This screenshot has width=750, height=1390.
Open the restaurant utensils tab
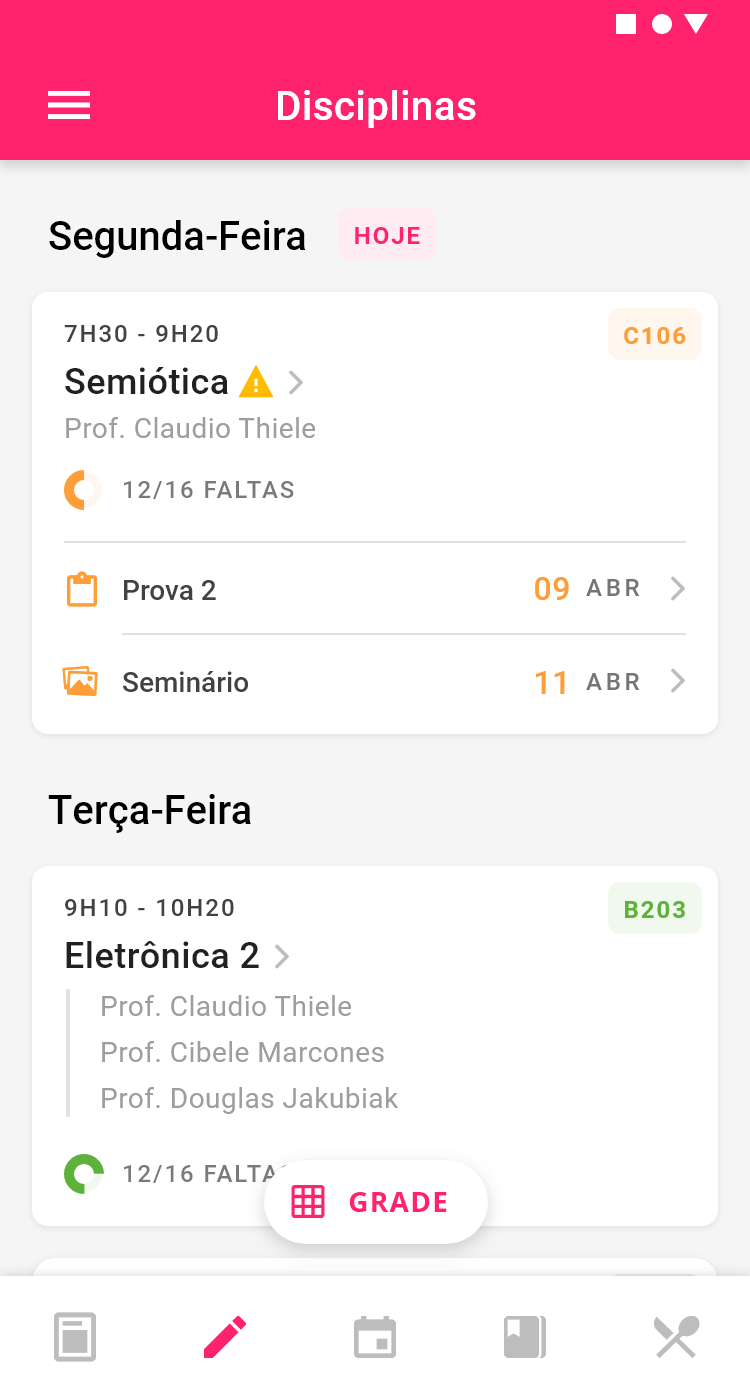point(676,1336)
